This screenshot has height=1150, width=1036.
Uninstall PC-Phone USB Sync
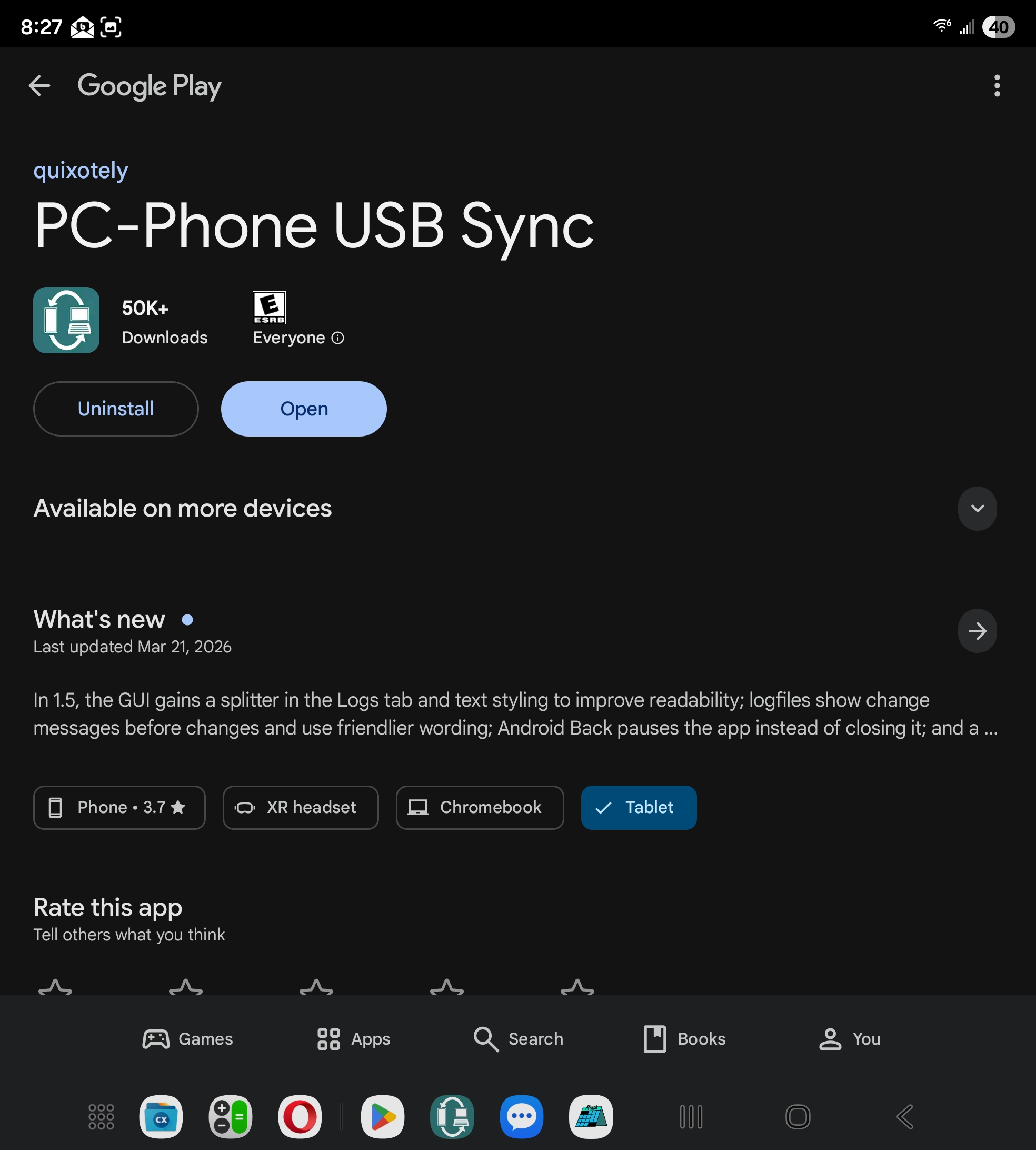[116, 409]
